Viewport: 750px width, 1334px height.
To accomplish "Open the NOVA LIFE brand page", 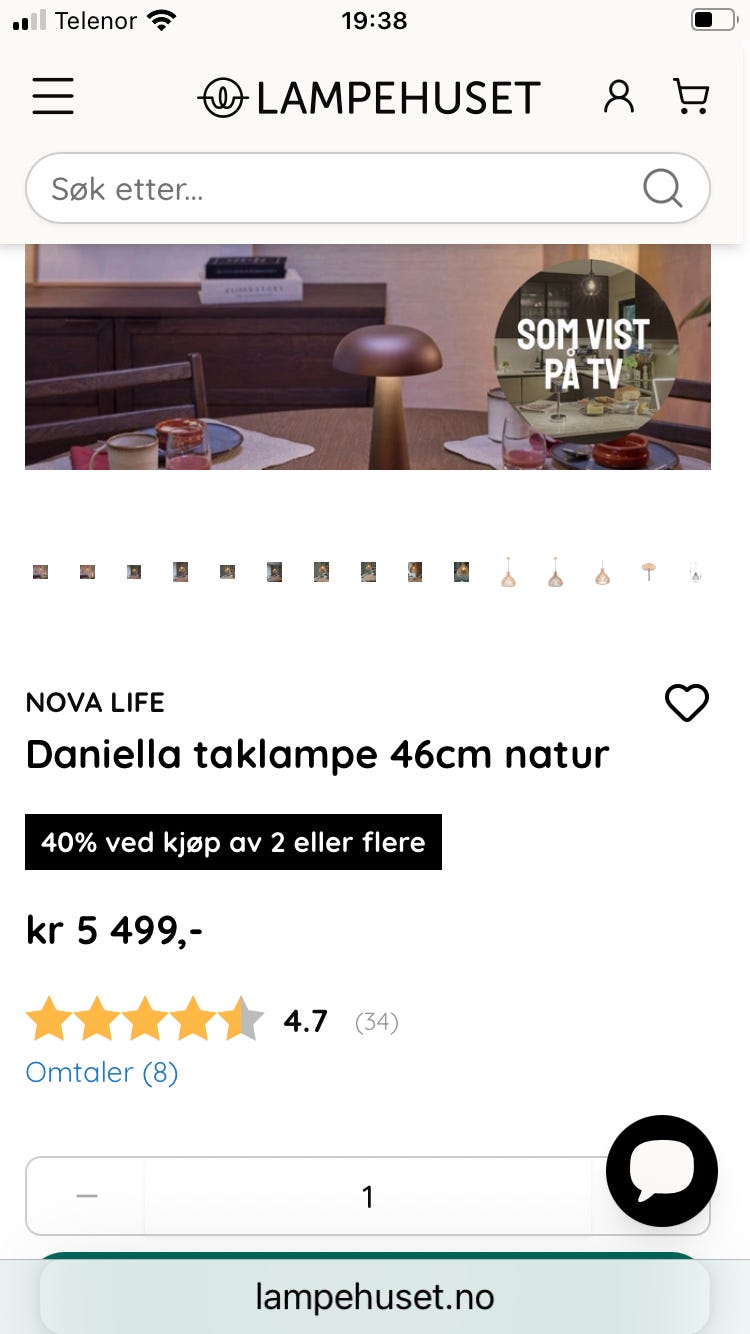I will point(95,703).
